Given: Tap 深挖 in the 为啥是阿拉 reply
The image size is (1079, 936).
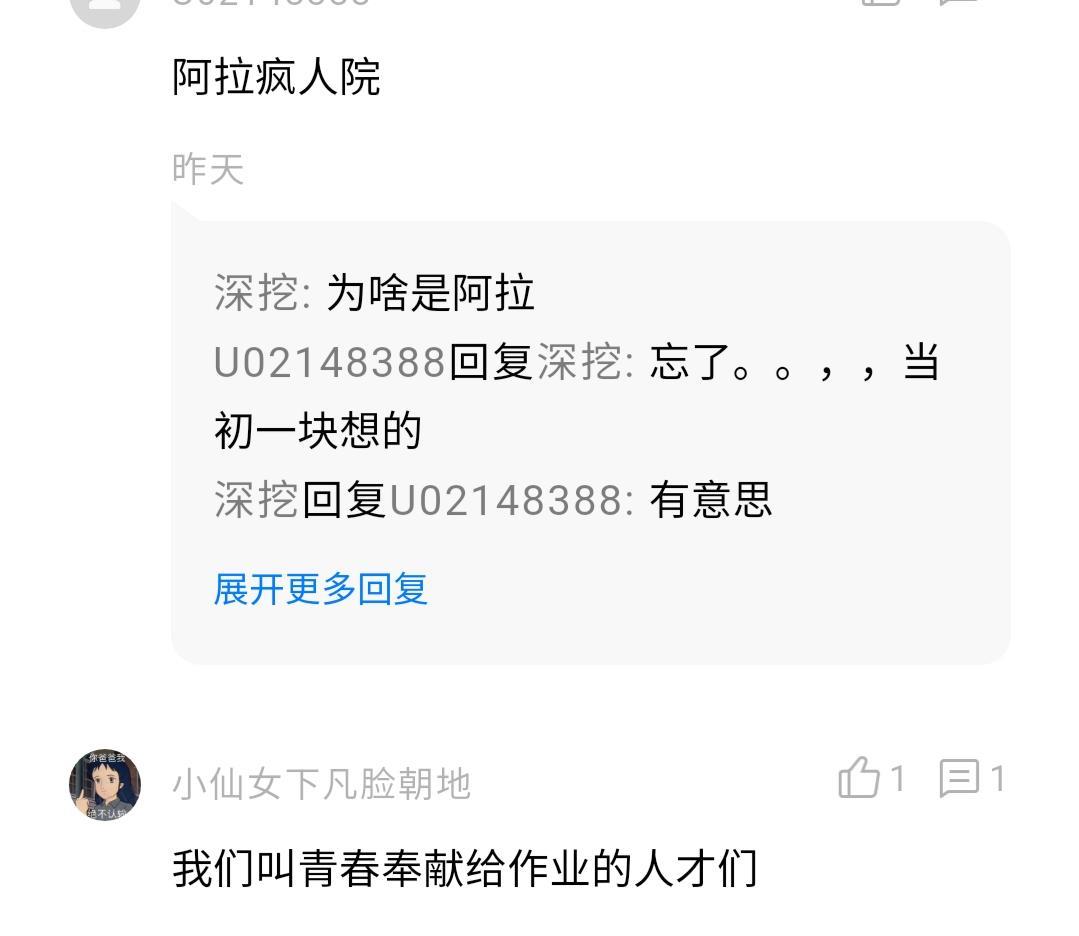Looking at the screenshot, I should coord(256,293).
